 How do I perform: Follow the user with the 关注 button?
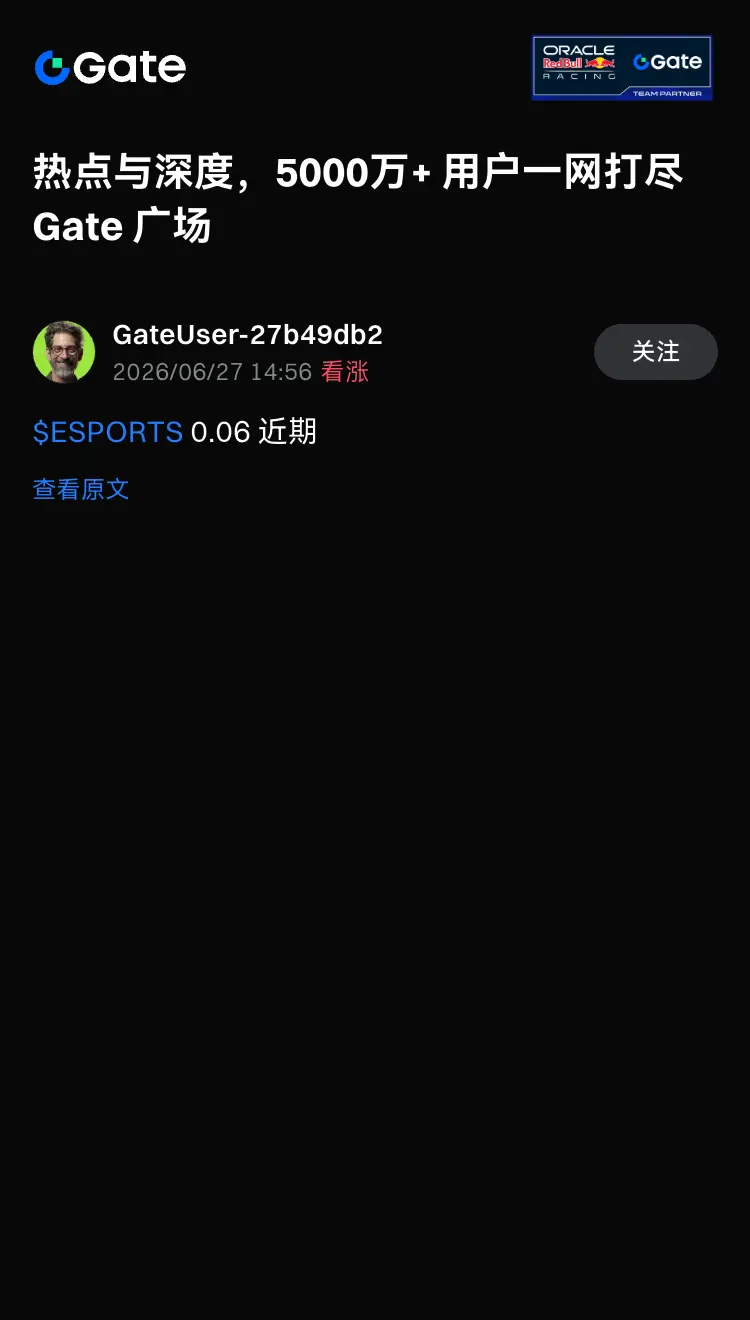[x=655, y=352]
